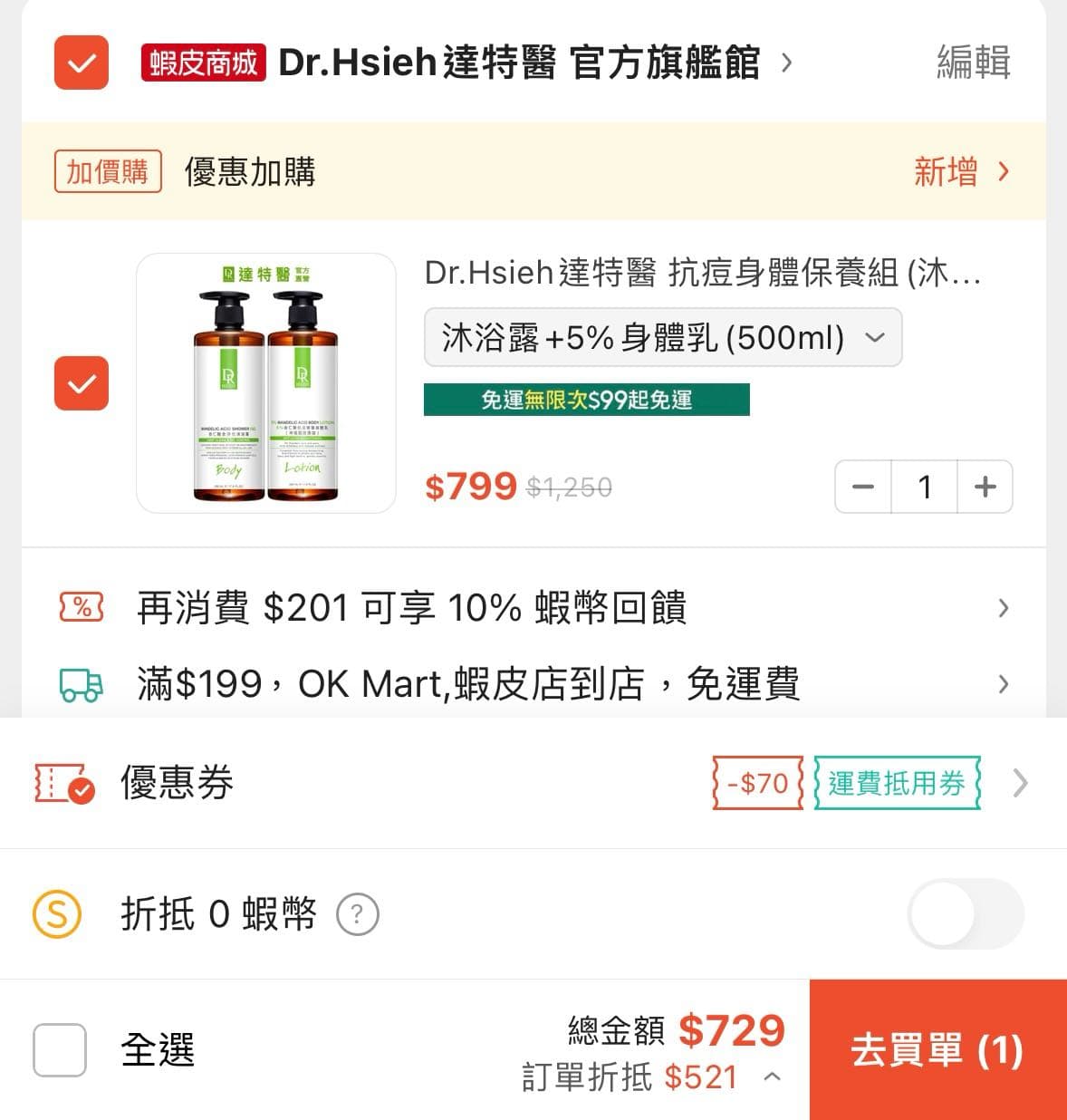Screen dimensions: 1067x1120
Task: Check the 全選 select-all checkbox
Action: pos(59,1049)
